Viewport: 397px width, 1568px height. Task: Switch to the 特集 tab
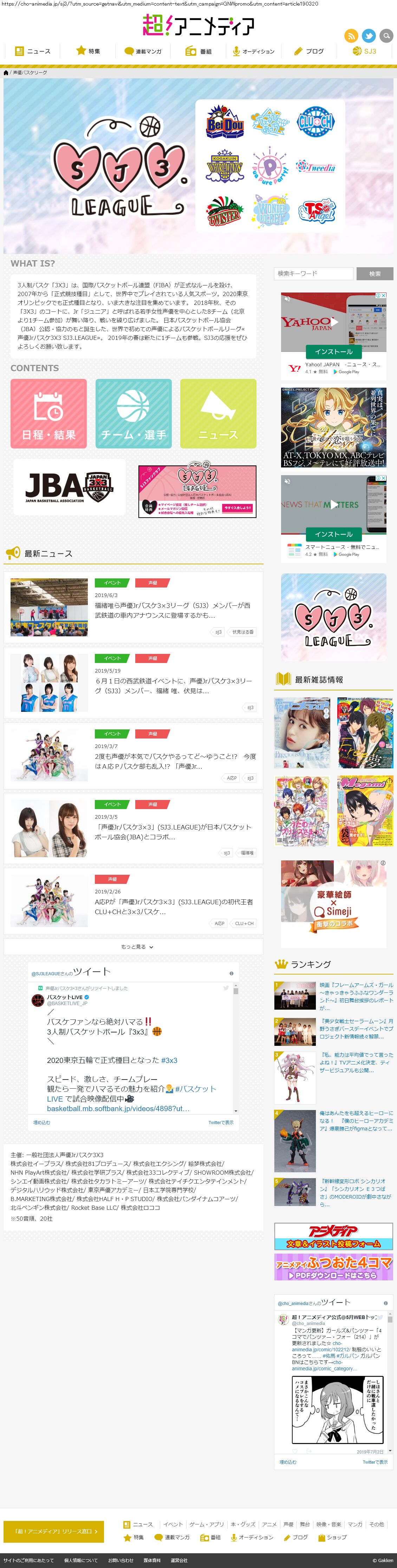(x=88, y=51)
